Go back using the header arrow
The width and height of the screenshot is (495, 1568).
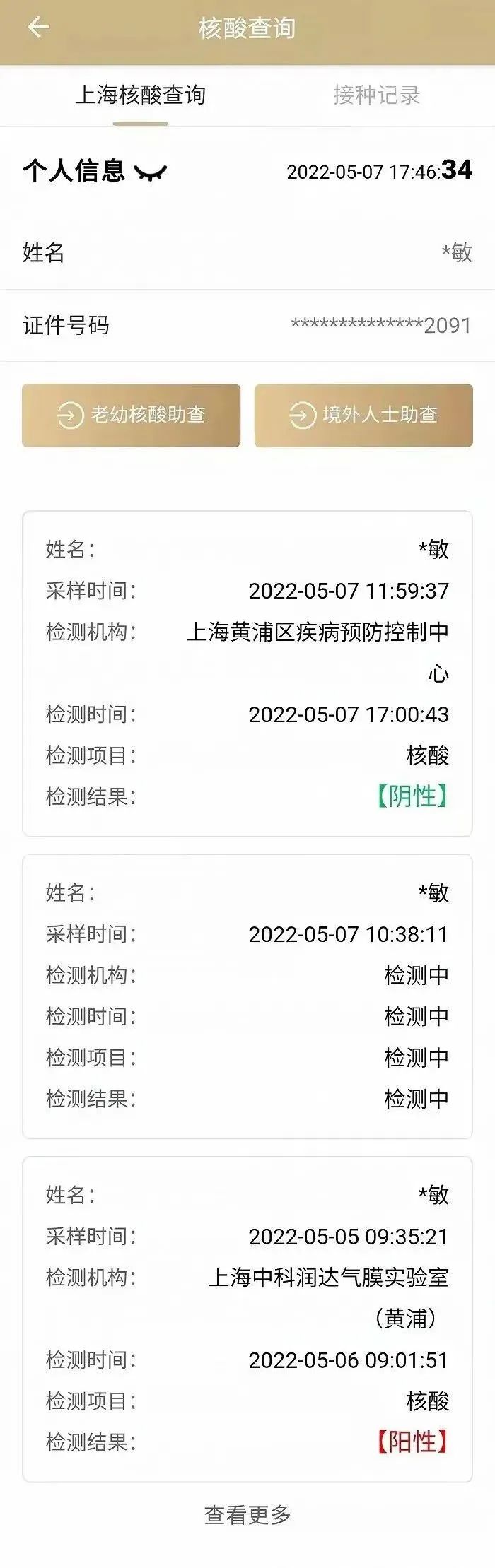[x=38, y=28]
